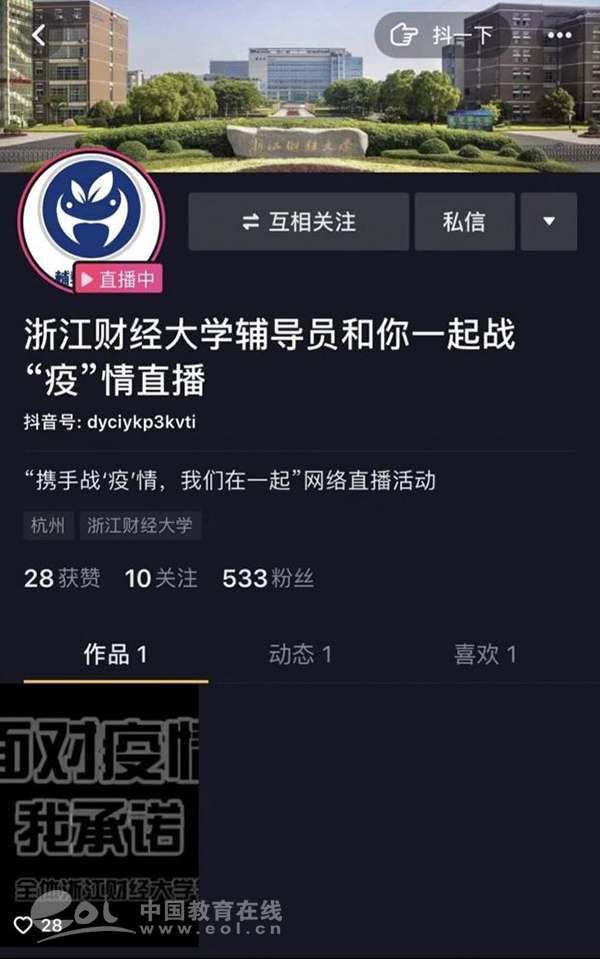Tap the 互相关注 follow button
600x959 pixels.
[x=298, y=222]
